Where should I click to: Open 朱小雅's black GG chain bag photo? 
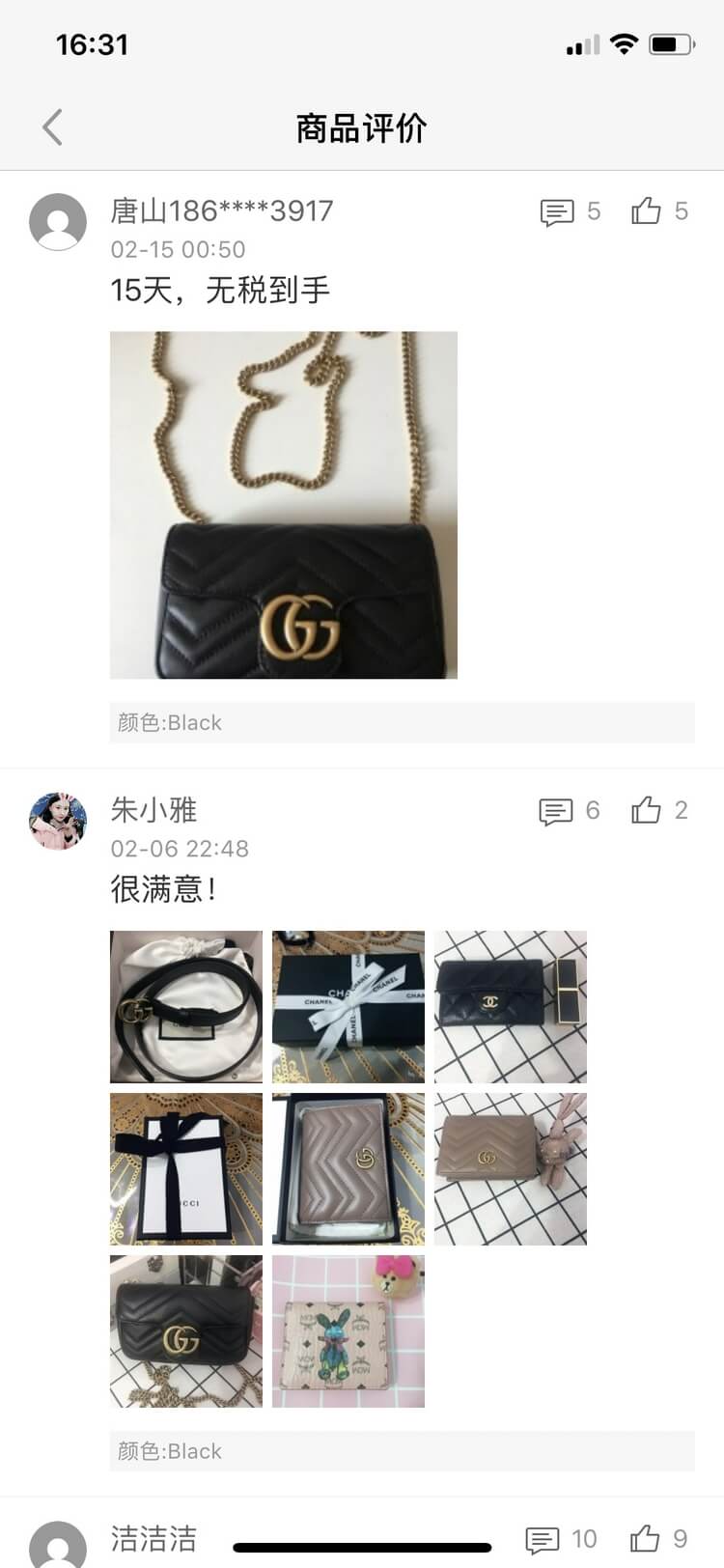pyautogui.click(x=186, y=1331)
